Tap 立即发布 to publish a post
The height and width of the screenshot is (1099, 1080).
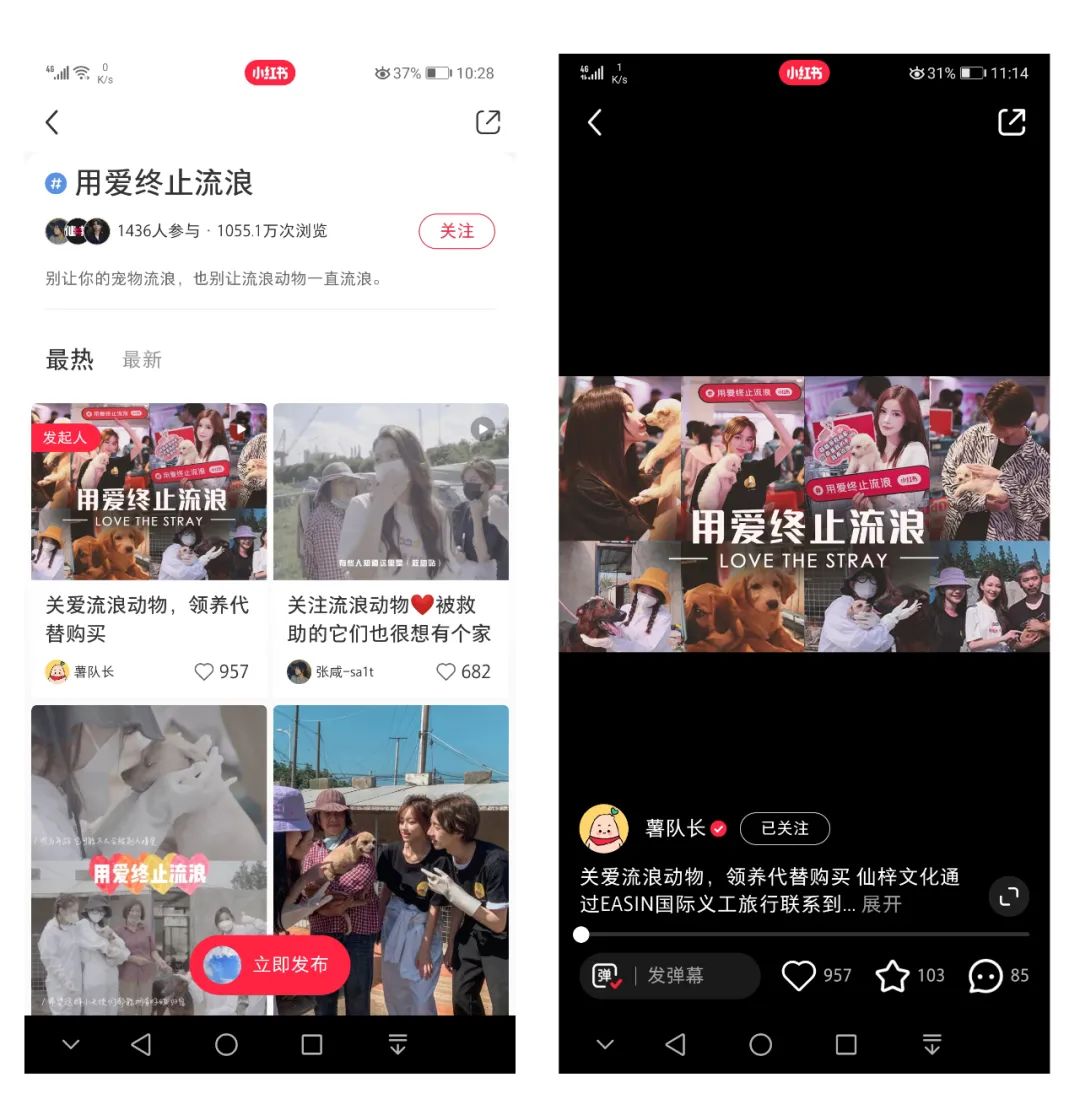[x=270, y=965]
